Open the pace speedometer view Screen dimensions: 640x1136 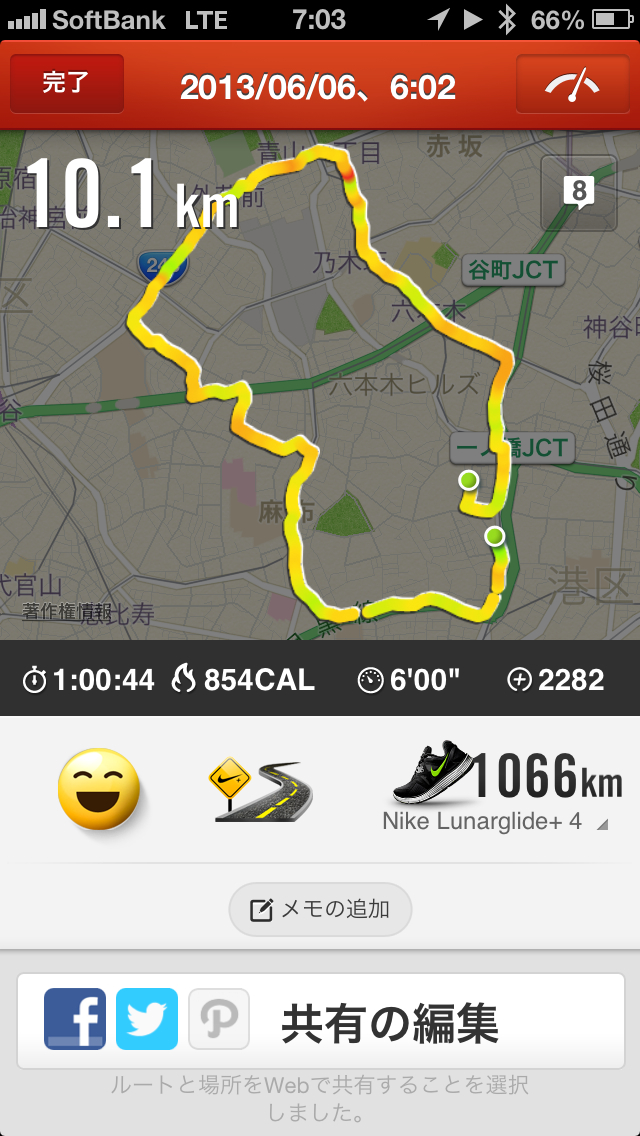572,84
